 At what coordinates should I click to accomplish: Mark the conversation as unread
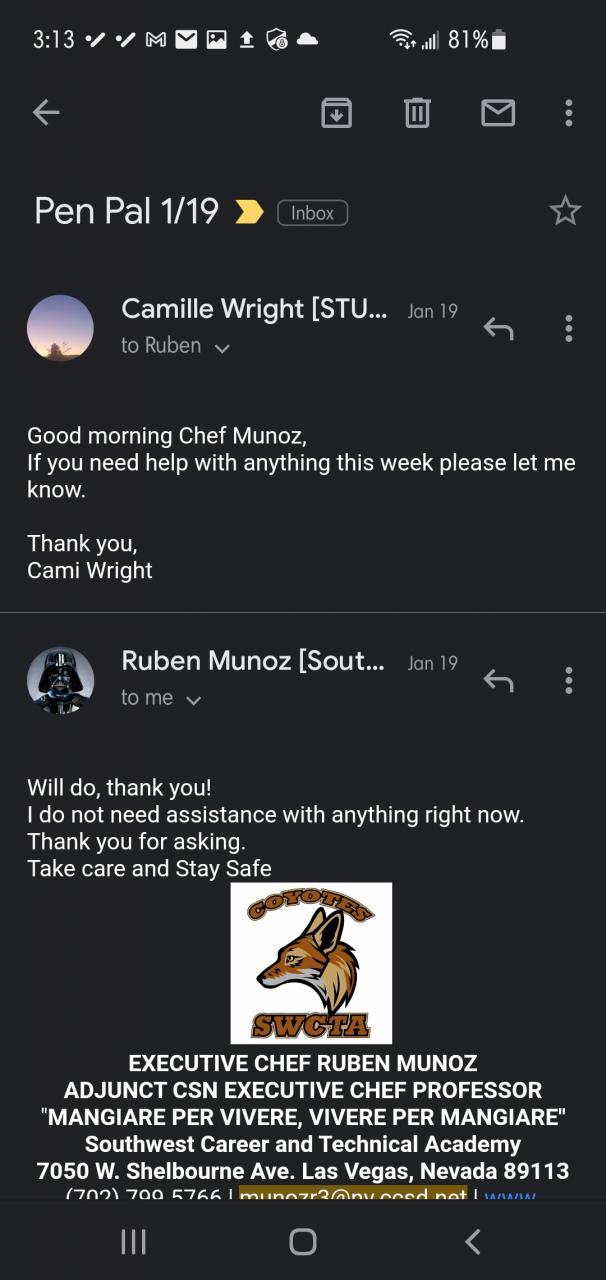497,113
